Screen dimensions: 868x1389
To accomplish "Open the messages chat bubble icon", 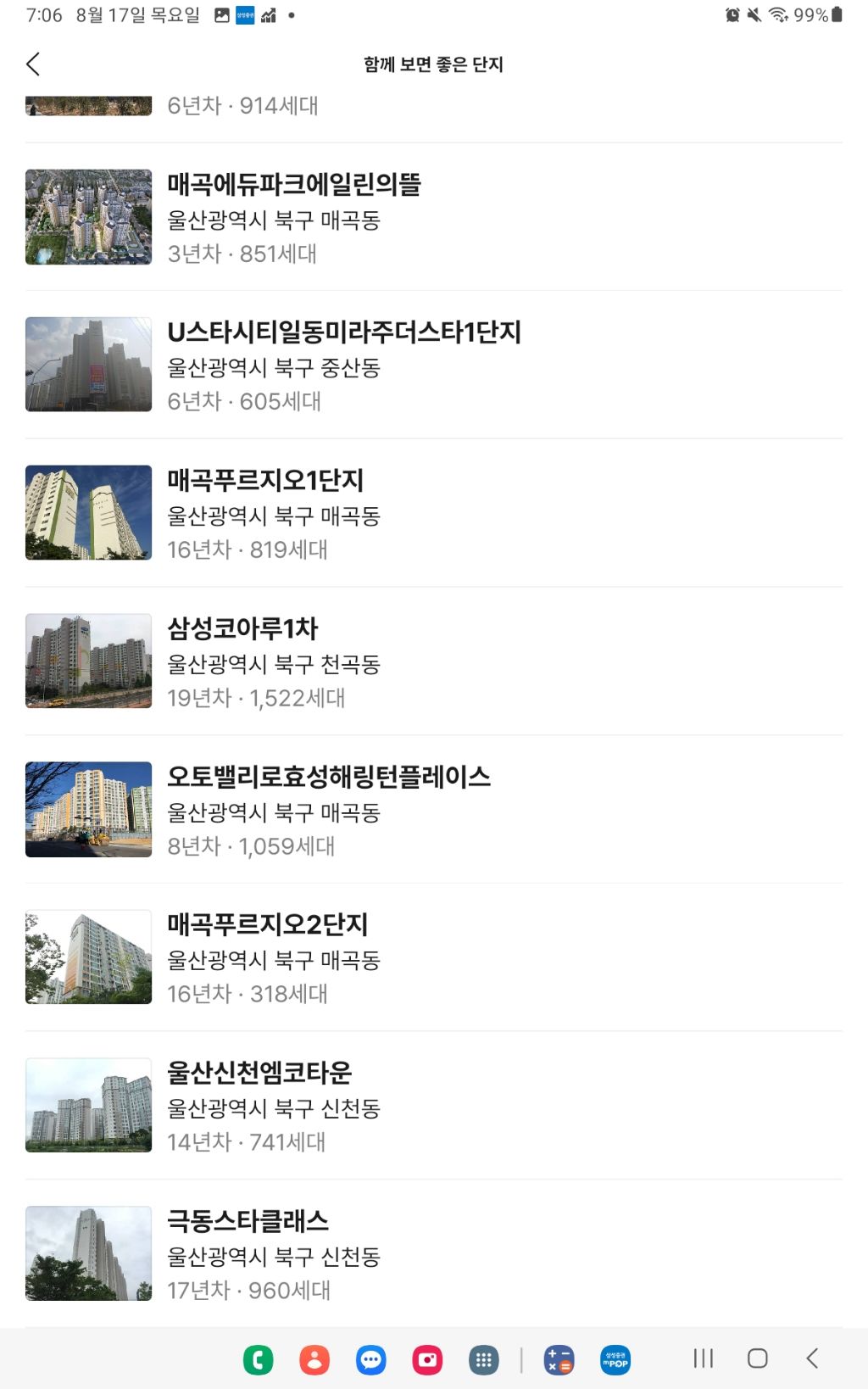I will (x=371, y=1359).
